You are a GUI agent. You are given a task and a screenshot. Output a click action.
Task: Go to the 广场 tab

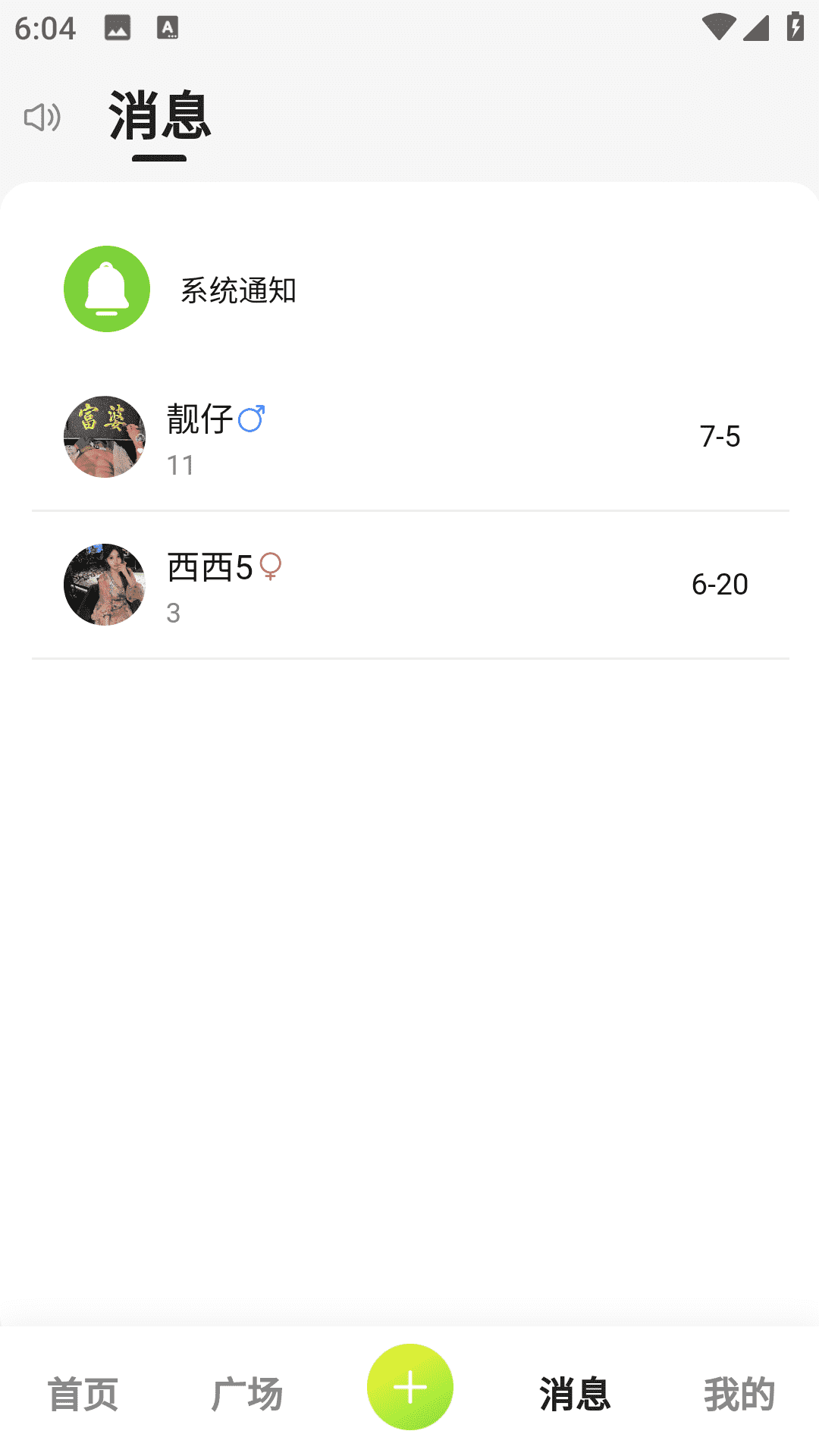pyautogui.click(x=246, y=1394)
